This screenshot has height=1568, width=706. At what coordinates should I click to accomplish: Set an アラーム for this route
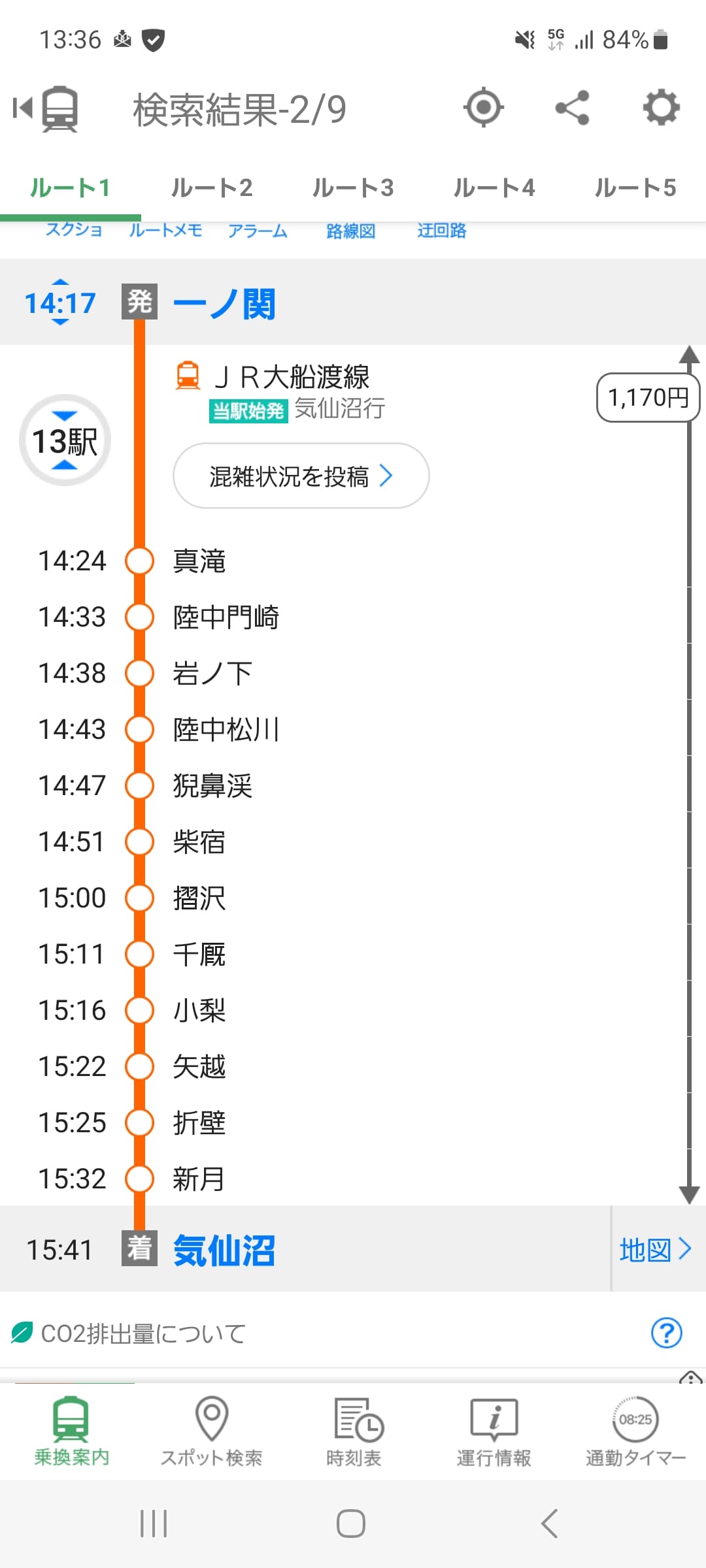tap(257, 231)
